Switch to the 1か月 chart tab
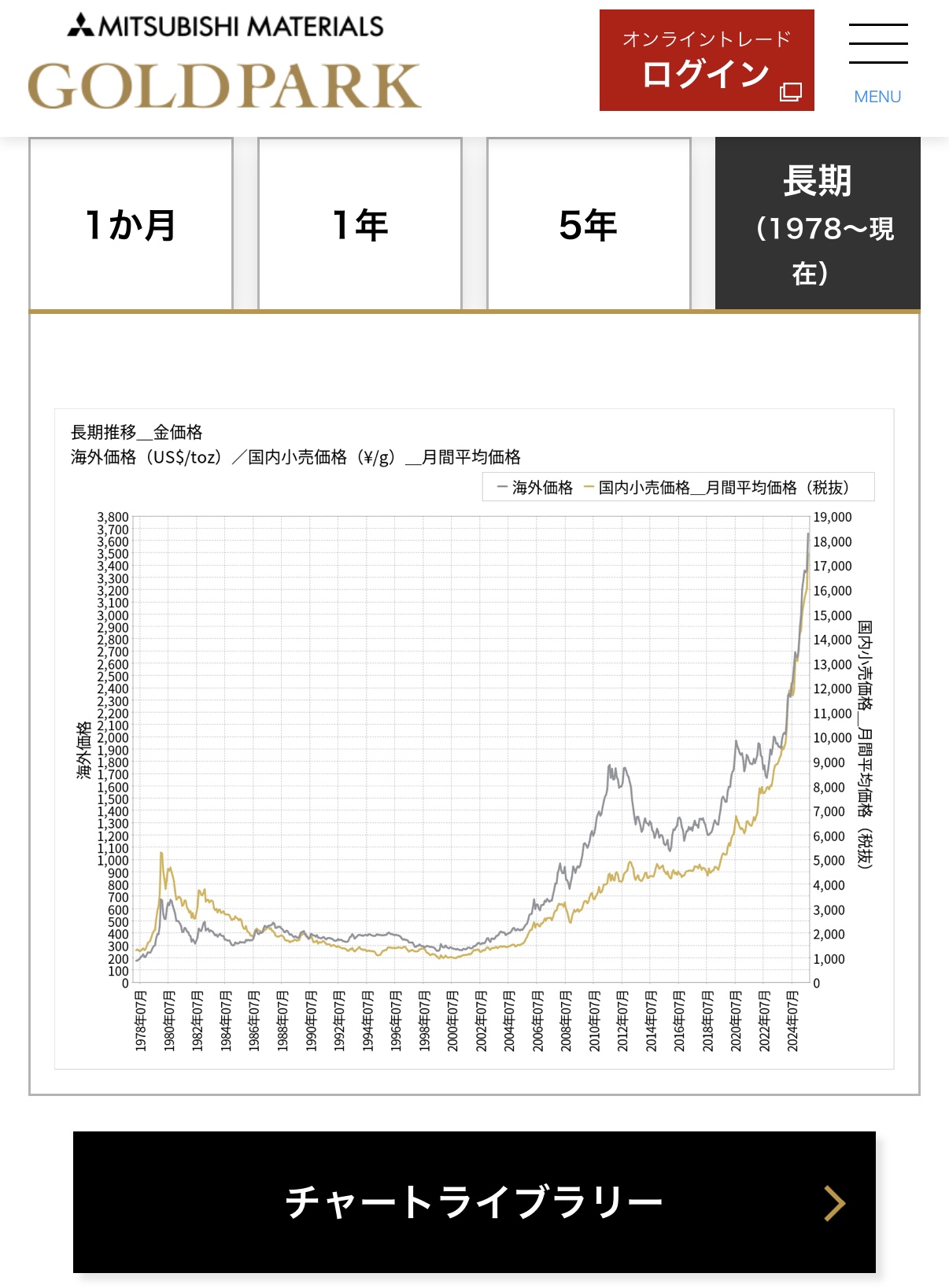Image resolution: width=949 pixels, height=1288 pixels. coord(131,225)
